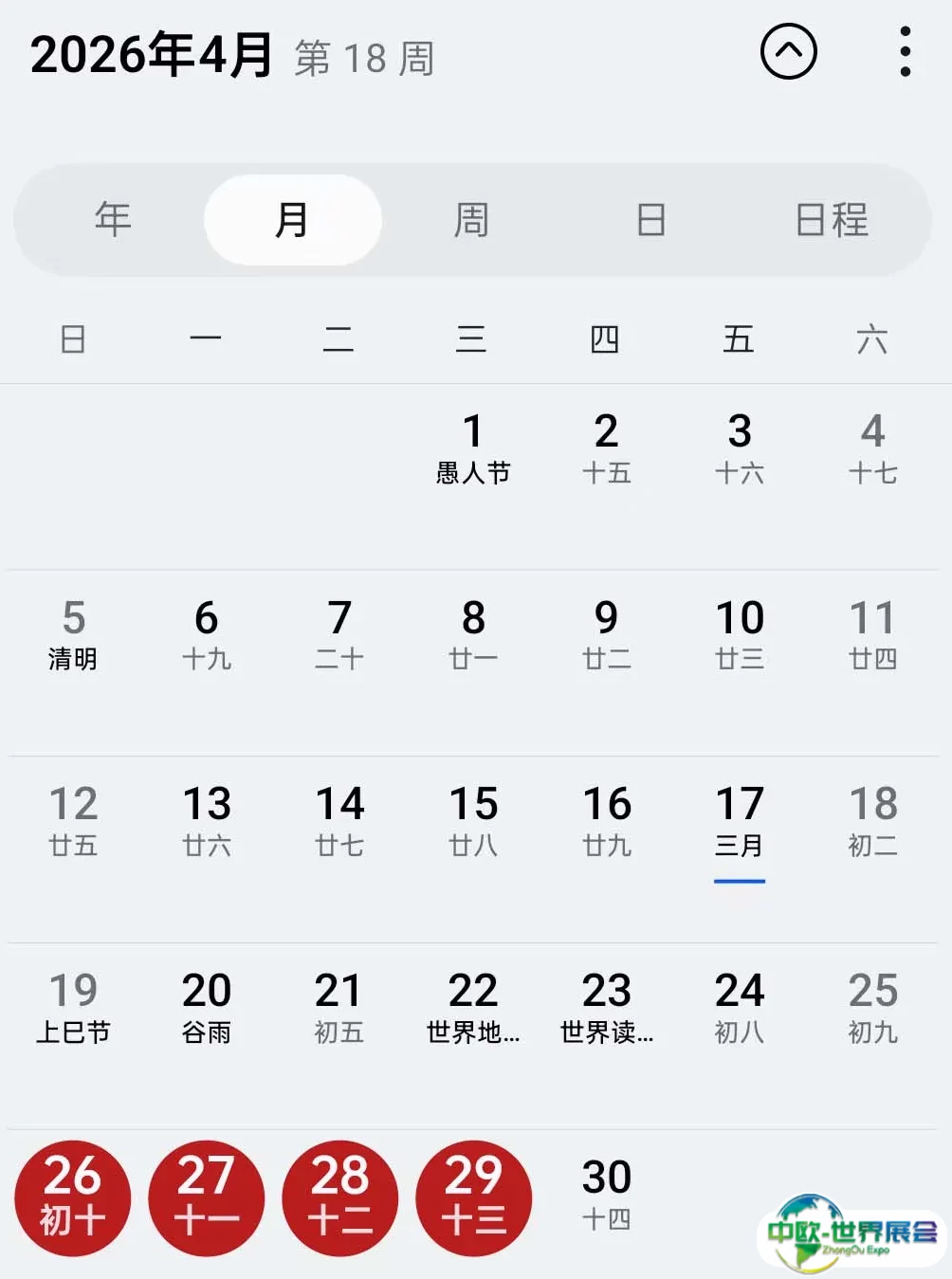Open the 日程 (schedule) tab
Screen dimensions: 952x1279
click(831, 220)
